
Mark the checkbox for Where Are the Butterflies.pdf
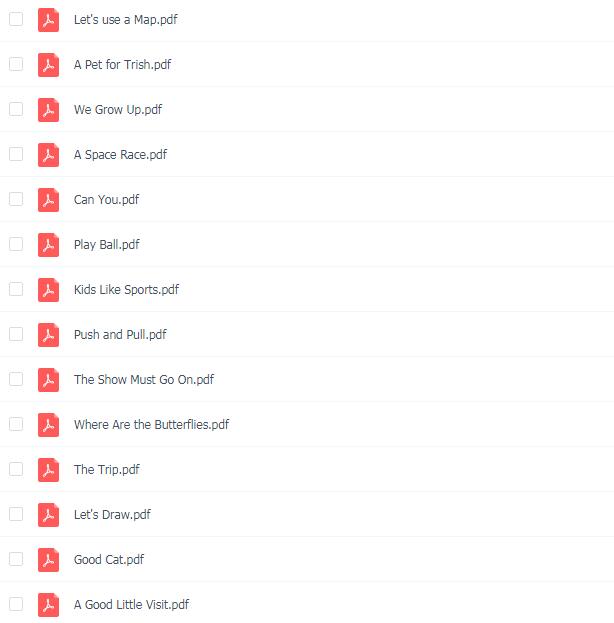click(x=16, y=424)
